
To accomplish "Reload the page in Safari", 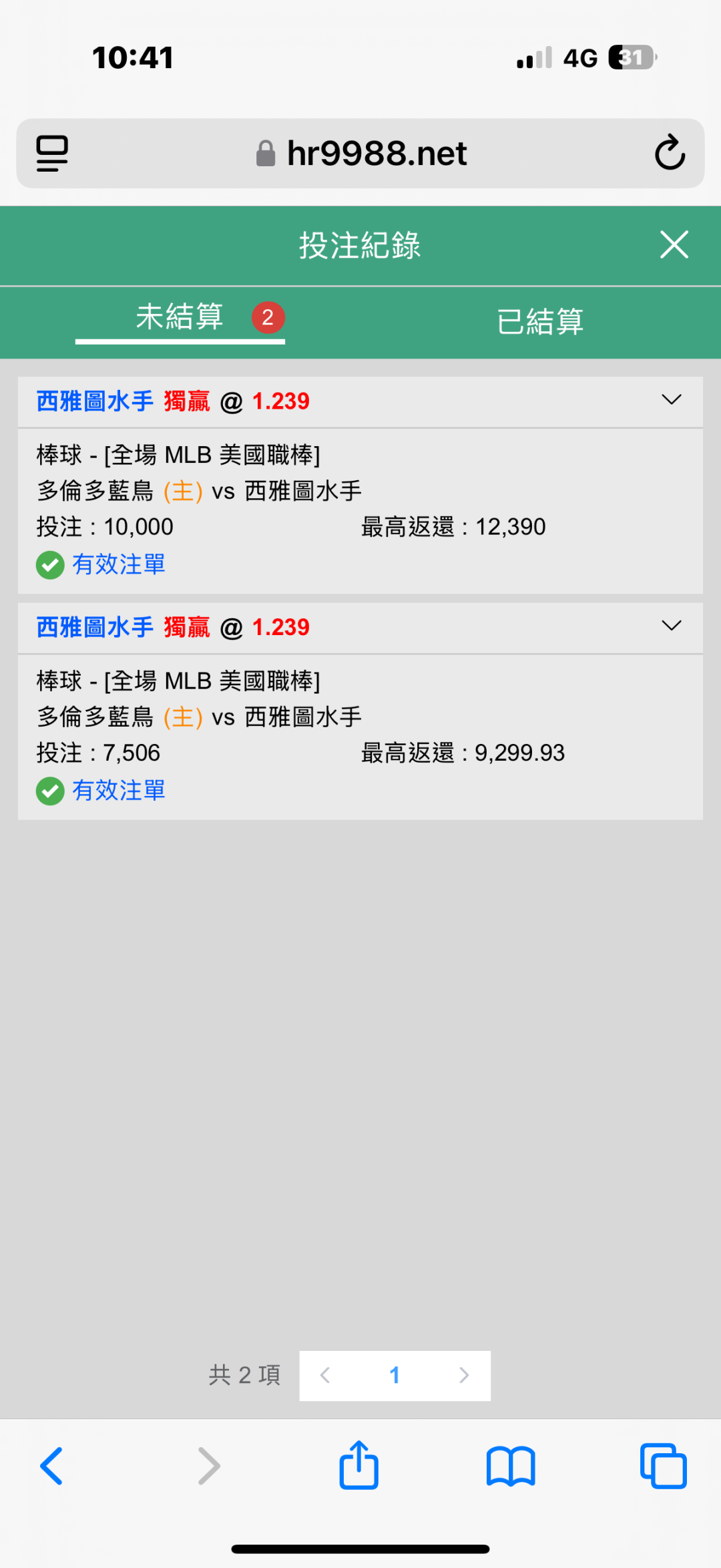I will click(670, 153).
